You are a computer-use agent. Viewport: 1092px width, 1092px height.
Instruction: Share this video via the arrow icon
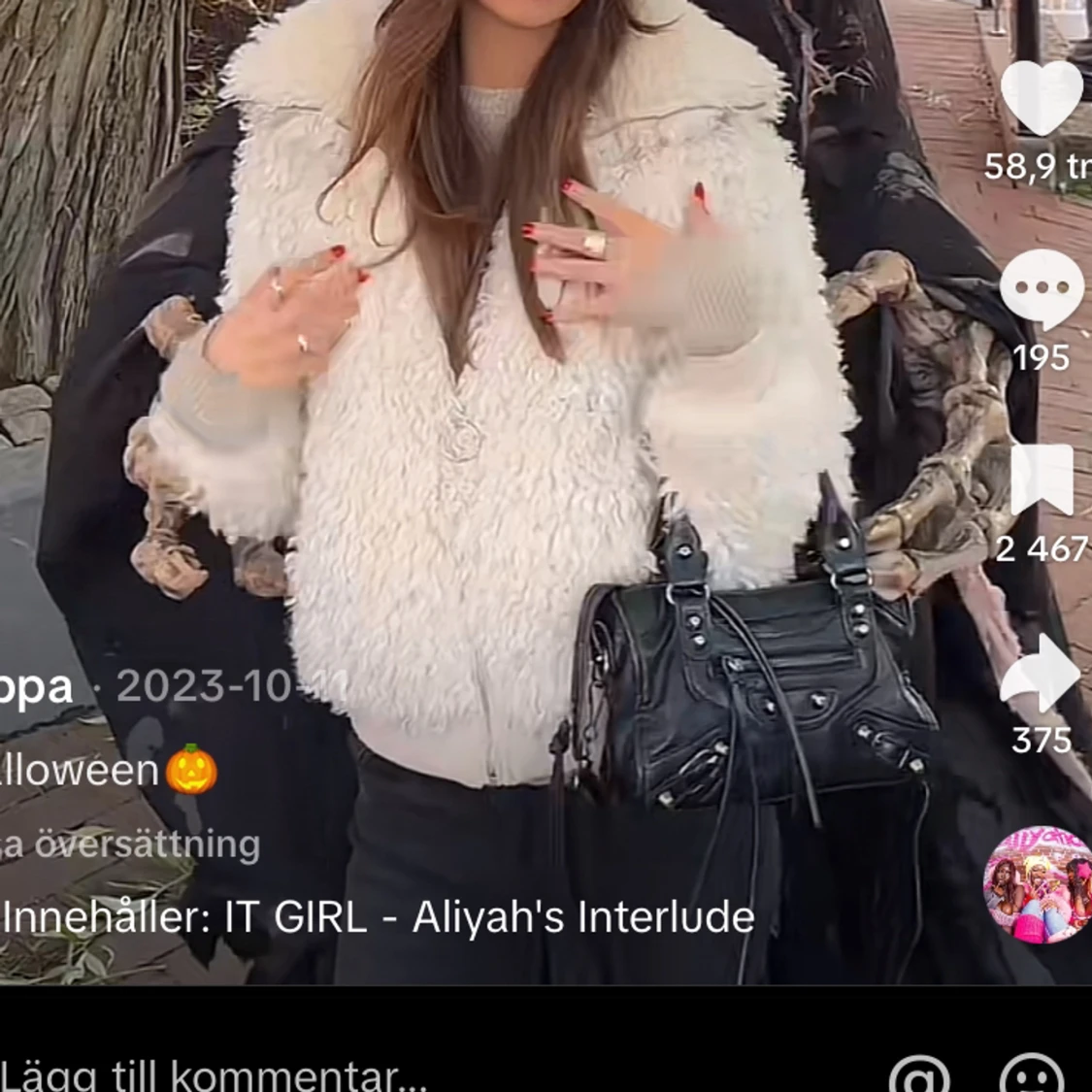1042,673
